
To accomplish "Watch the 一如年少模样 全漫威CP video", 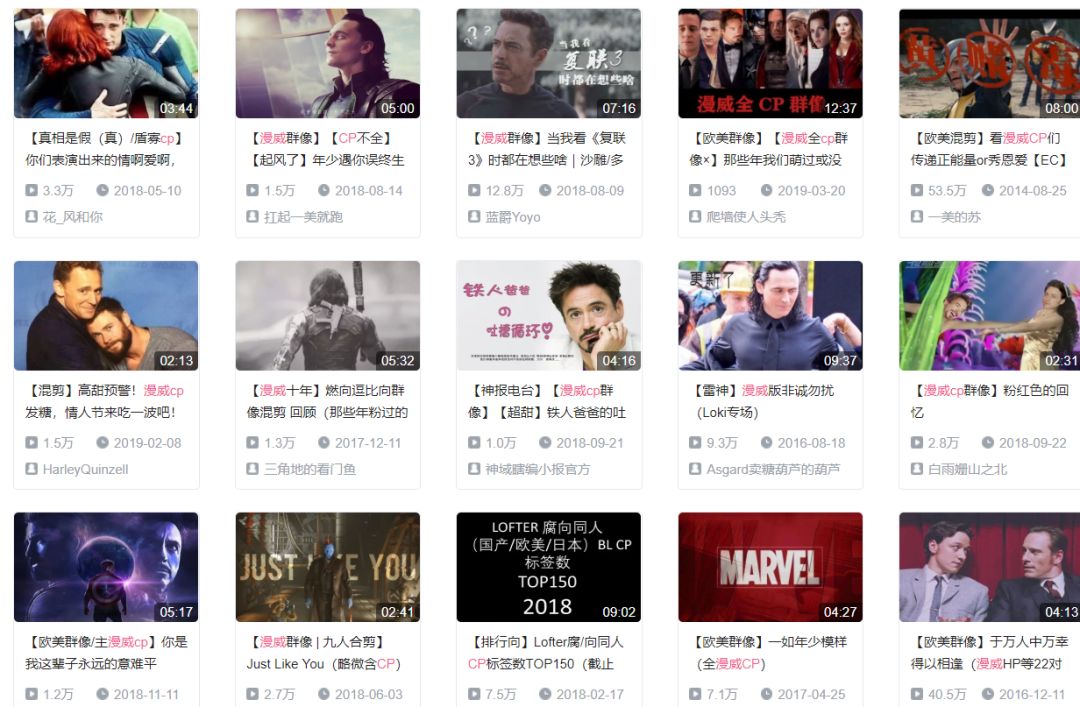I will pos(770,568).
